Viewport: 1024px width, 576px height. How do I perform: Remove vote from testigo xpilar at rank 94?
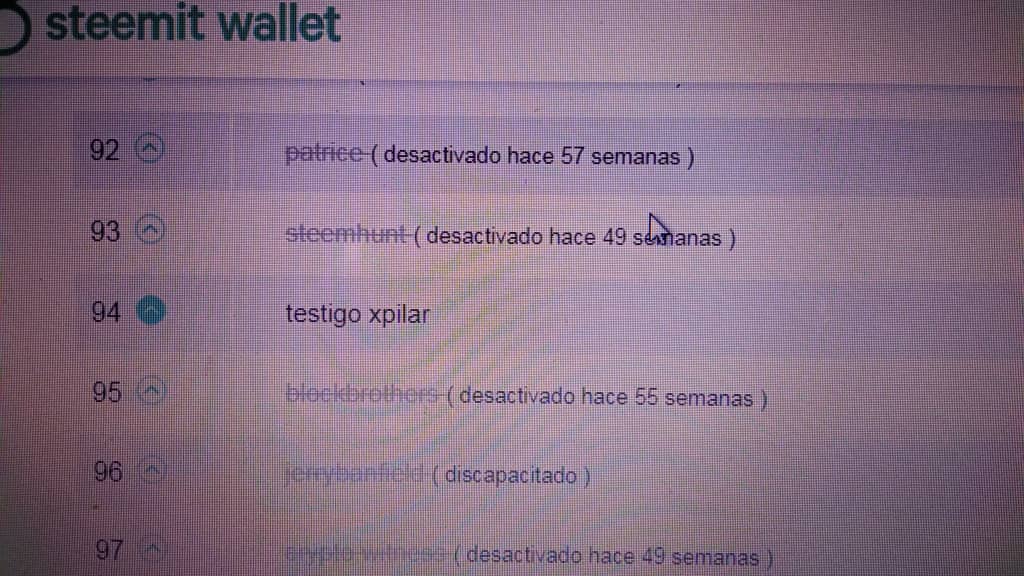149,312
